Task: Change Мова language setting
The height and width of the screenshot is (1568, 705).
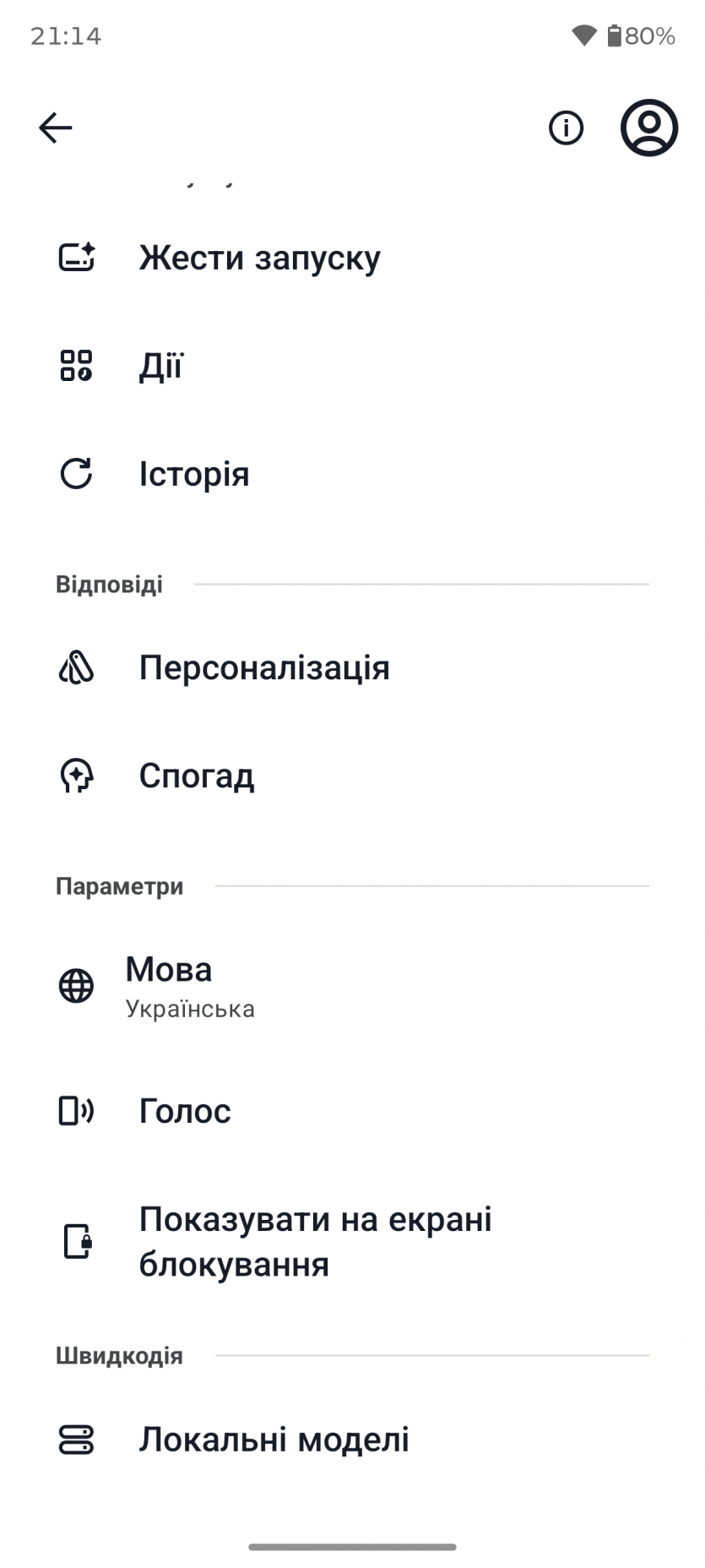Action: (190, 986)
